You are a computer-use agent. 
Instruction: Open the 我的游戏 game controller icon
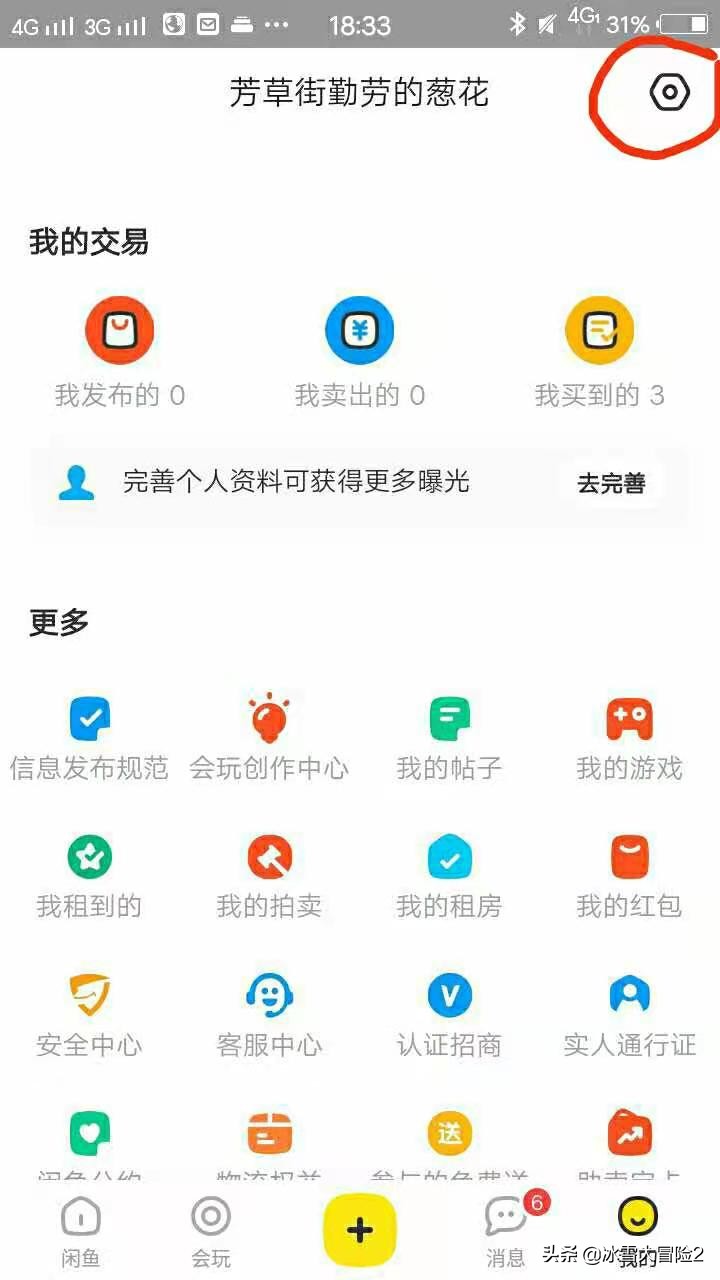point(629,718)
